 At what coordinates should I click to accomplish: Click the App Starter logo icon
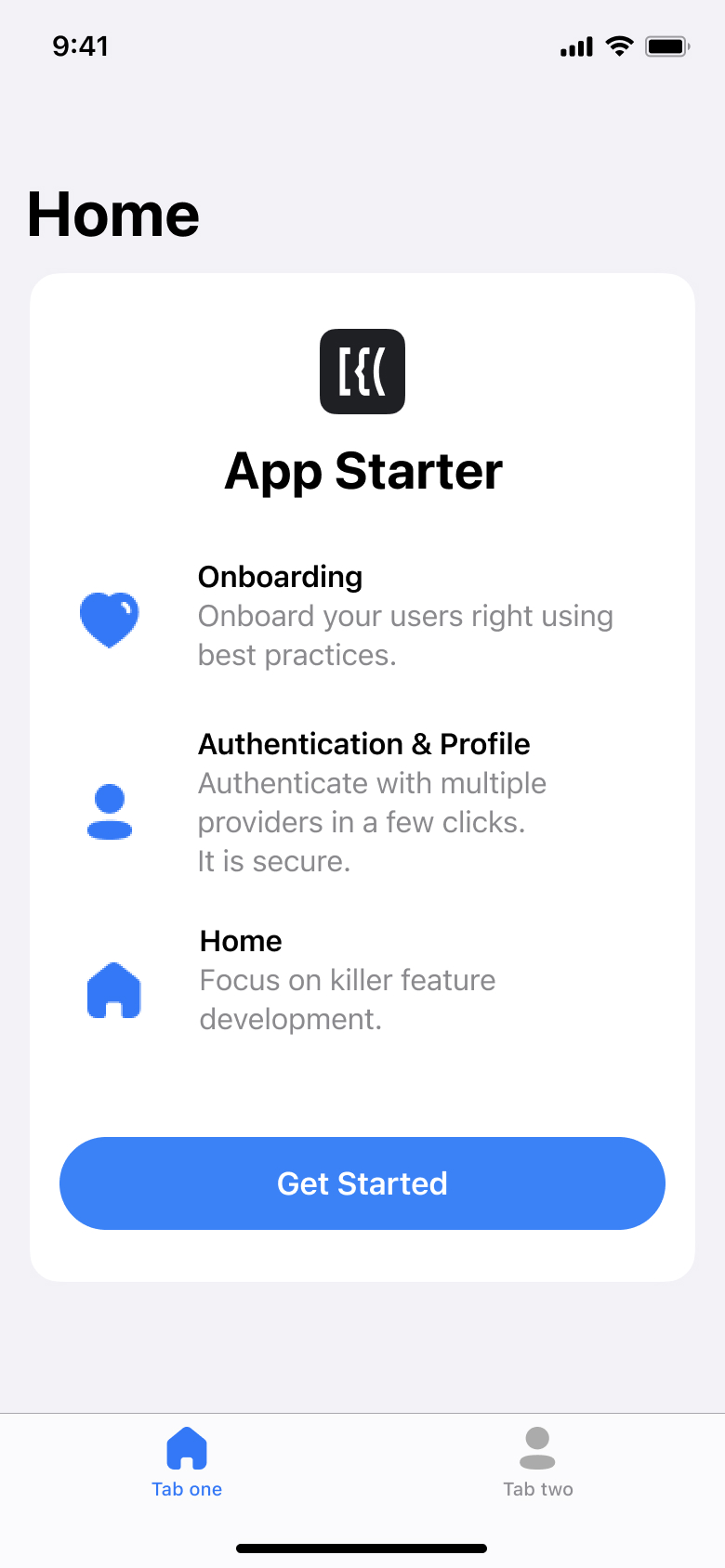tap(362, 371)
